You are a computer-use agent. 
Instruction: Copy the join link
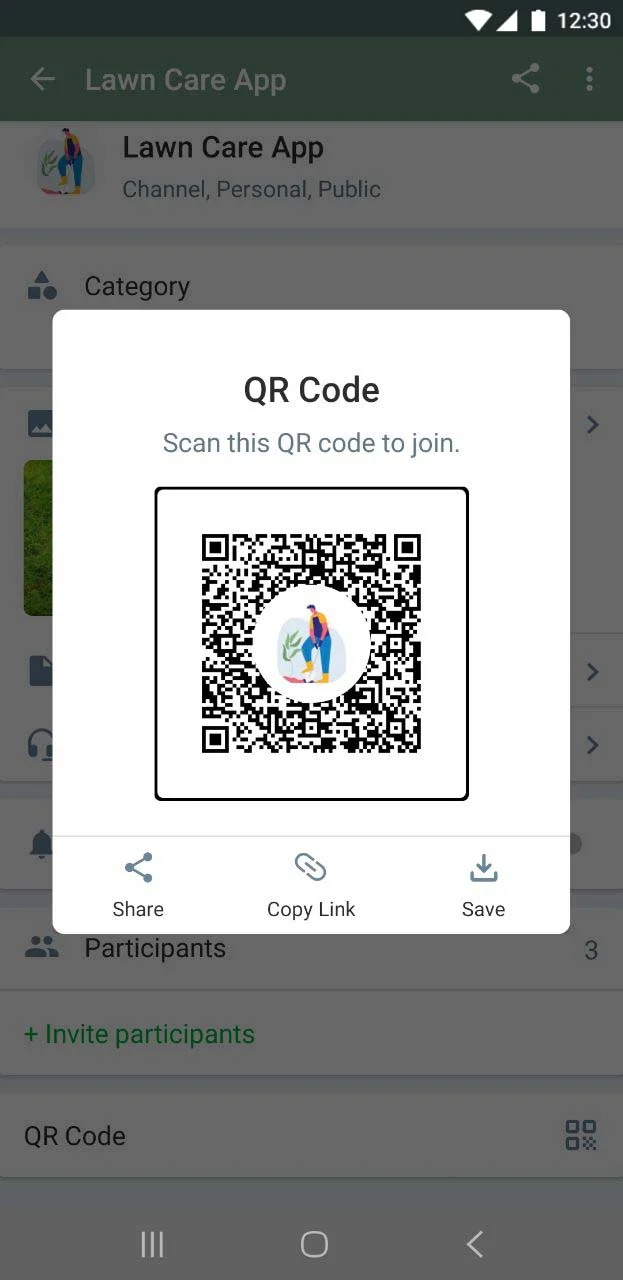(x=311, y=884)
